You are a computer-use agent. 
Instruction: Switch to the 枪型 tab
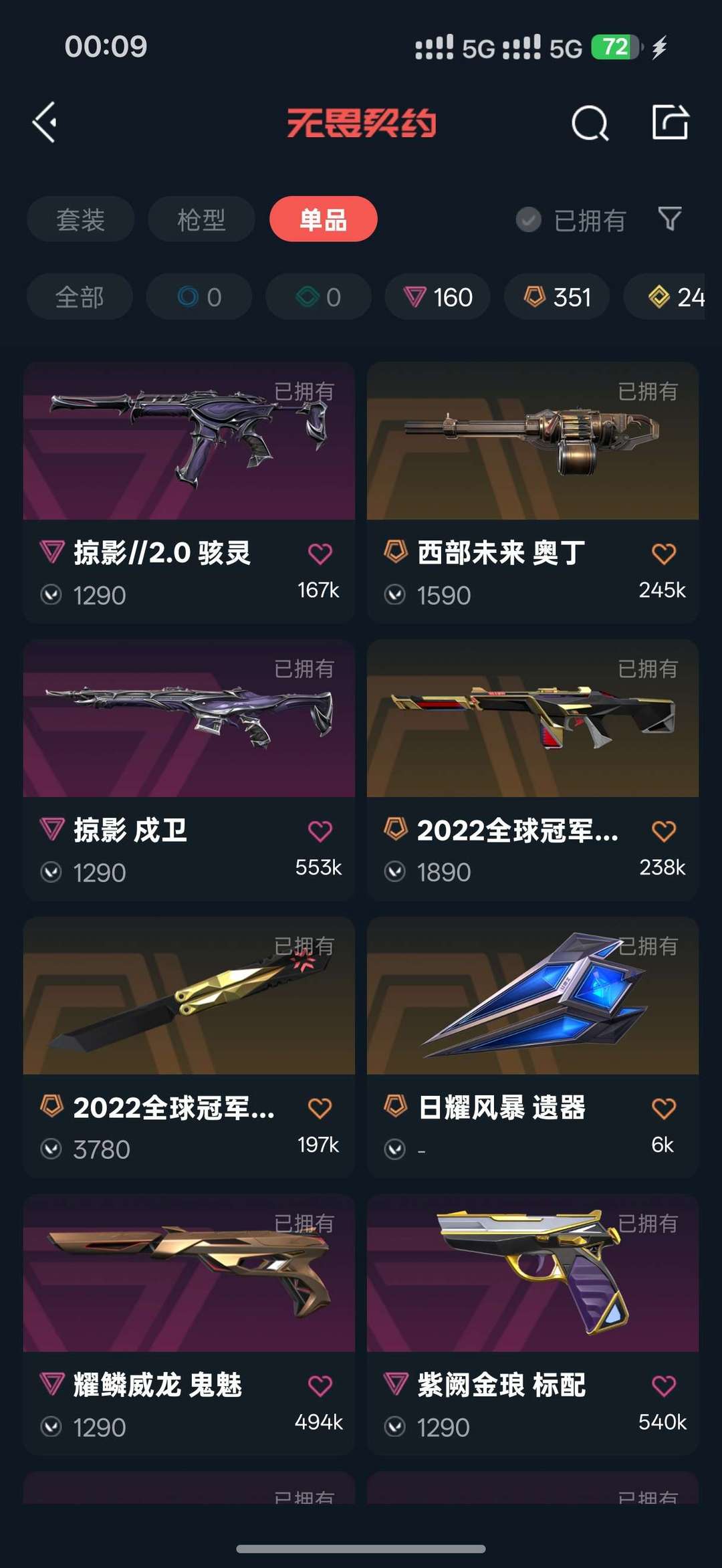coord(201,219)
